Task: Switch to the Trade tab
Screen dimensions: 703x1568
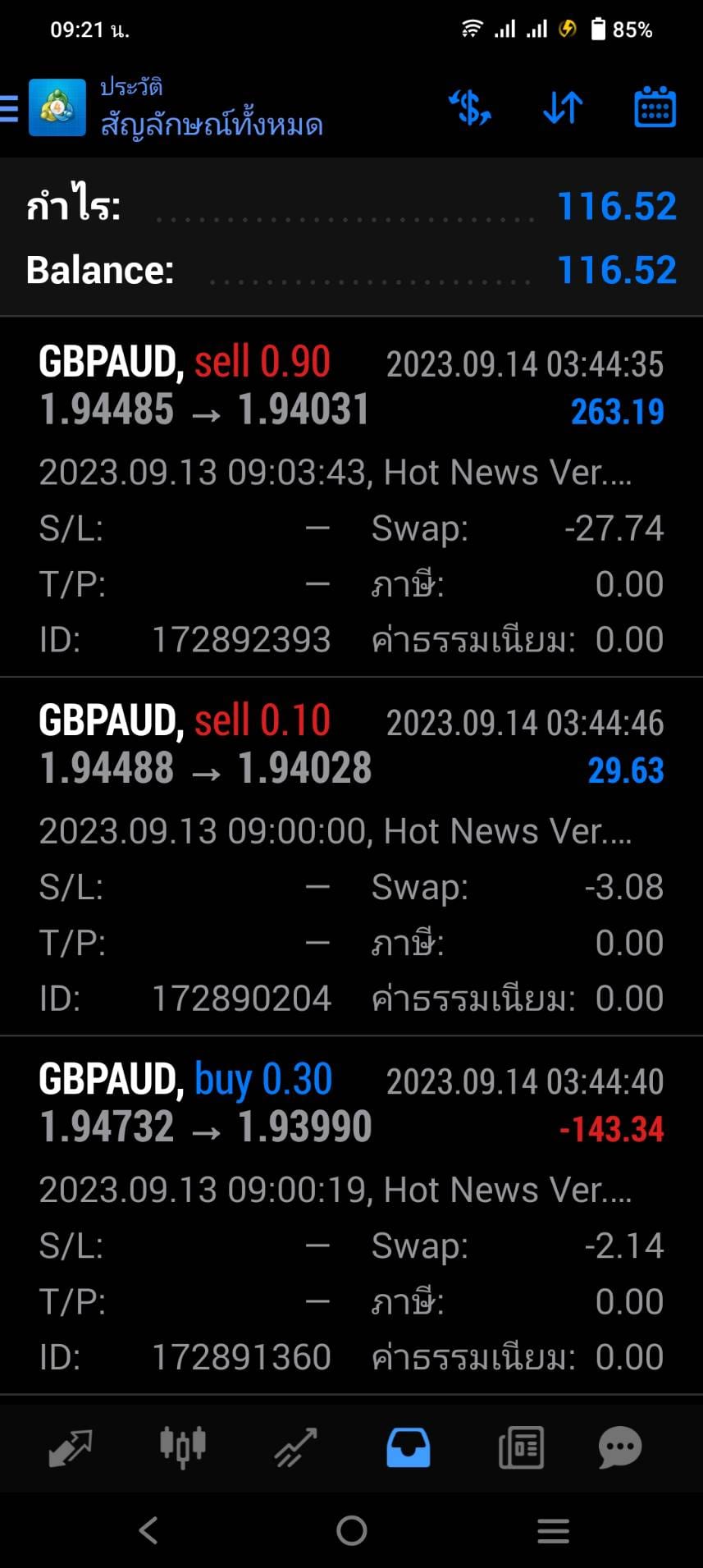Action: point(295,1447)
